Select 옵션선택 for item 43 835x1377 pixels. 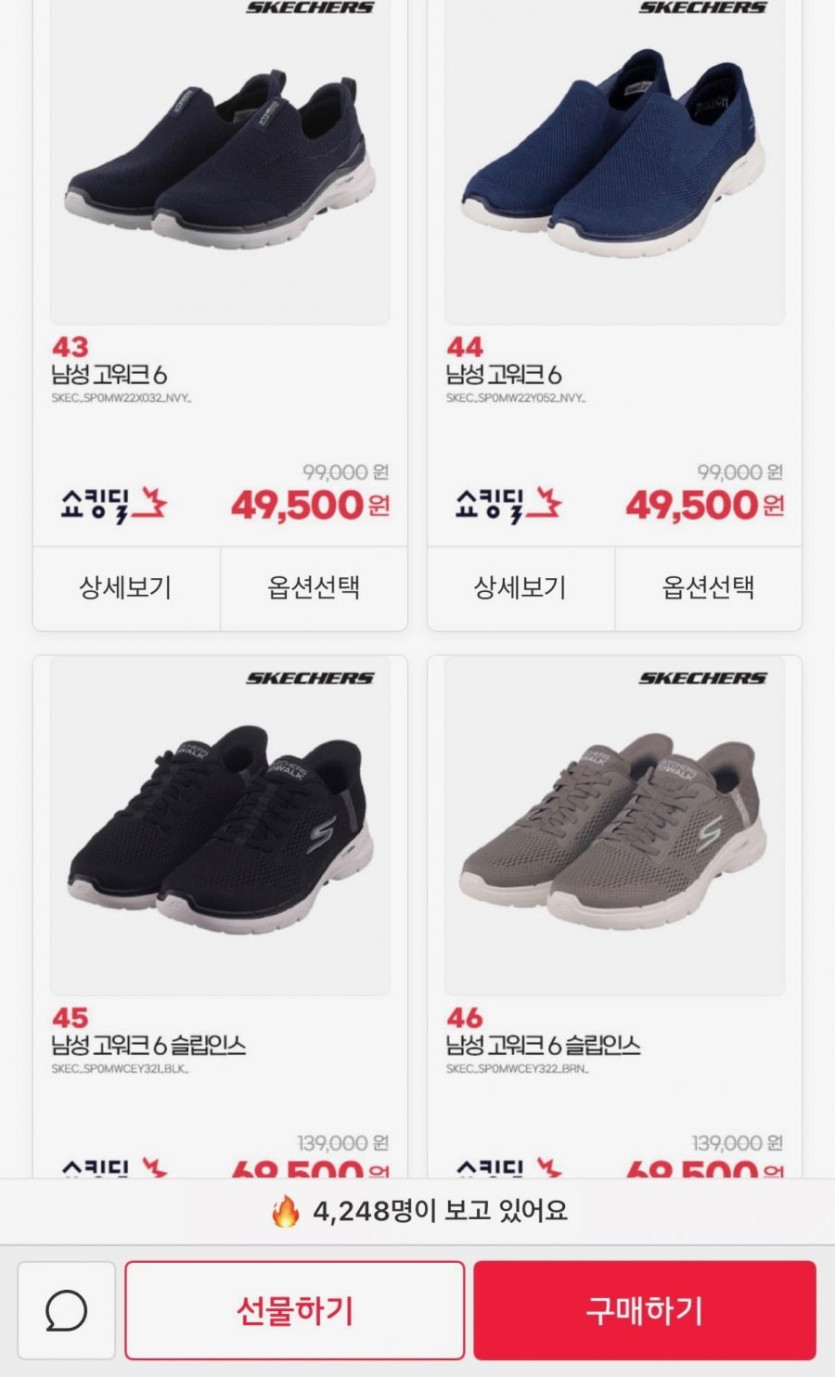point(313,588)
